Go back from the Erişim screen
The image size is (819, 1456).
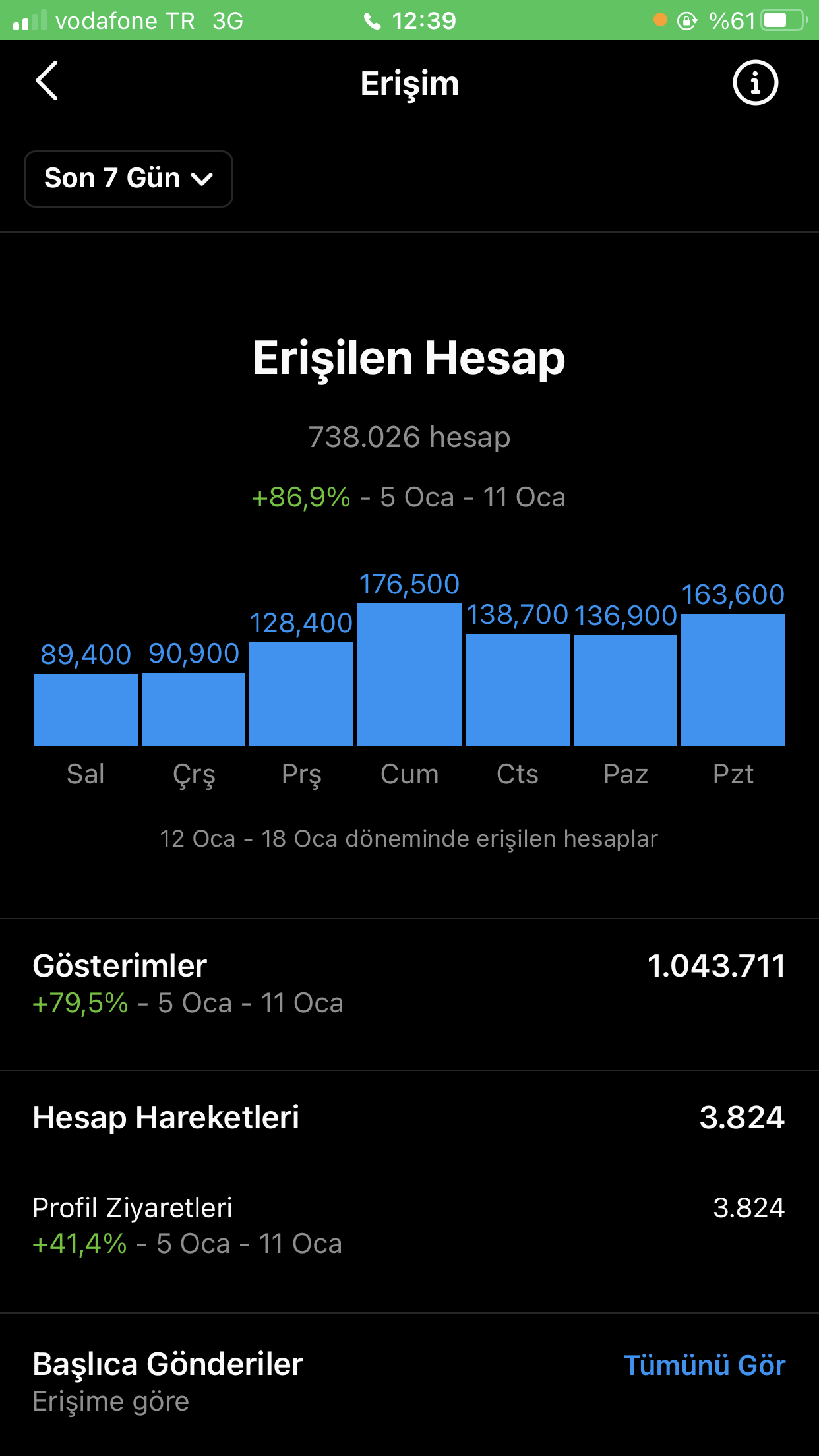[47, 82]
